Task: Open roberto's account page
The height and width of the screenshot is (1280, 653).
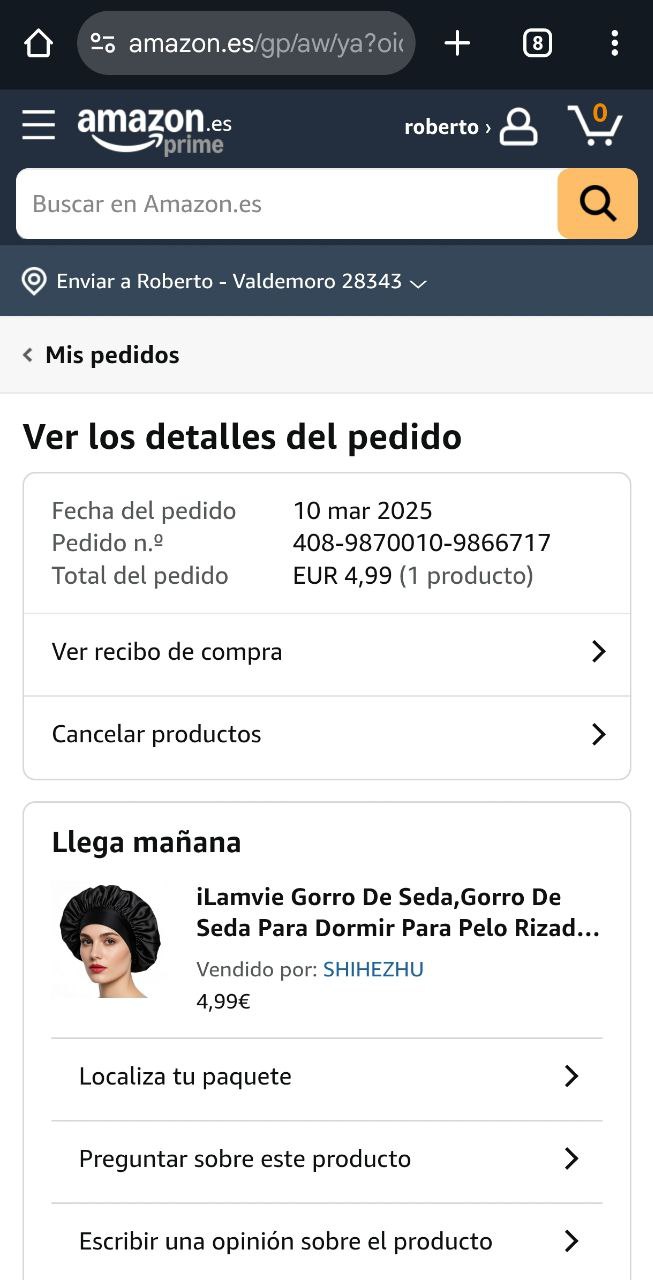Action: [x=470, y=127]
